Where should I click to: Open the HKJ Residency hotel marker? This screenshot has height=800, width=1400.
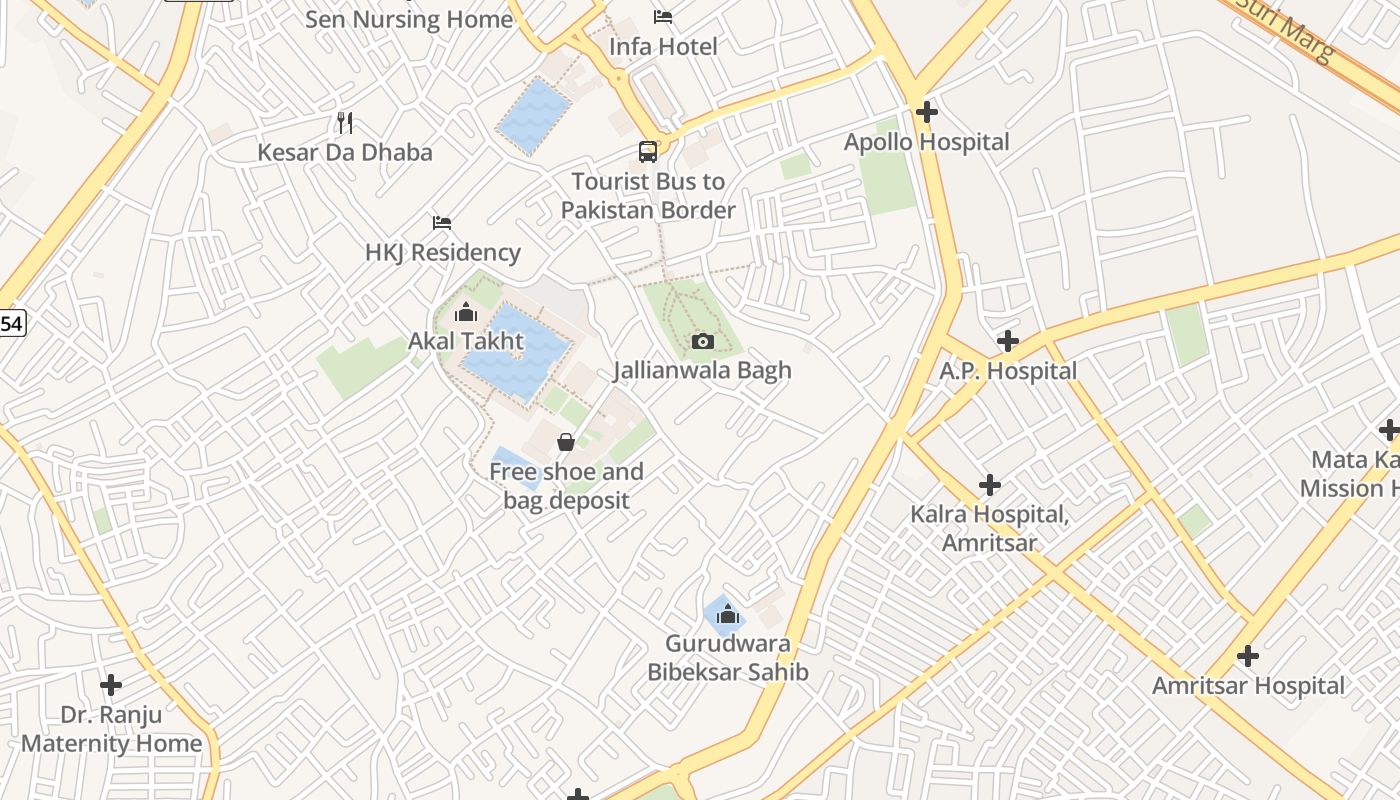tap(442, 223)
